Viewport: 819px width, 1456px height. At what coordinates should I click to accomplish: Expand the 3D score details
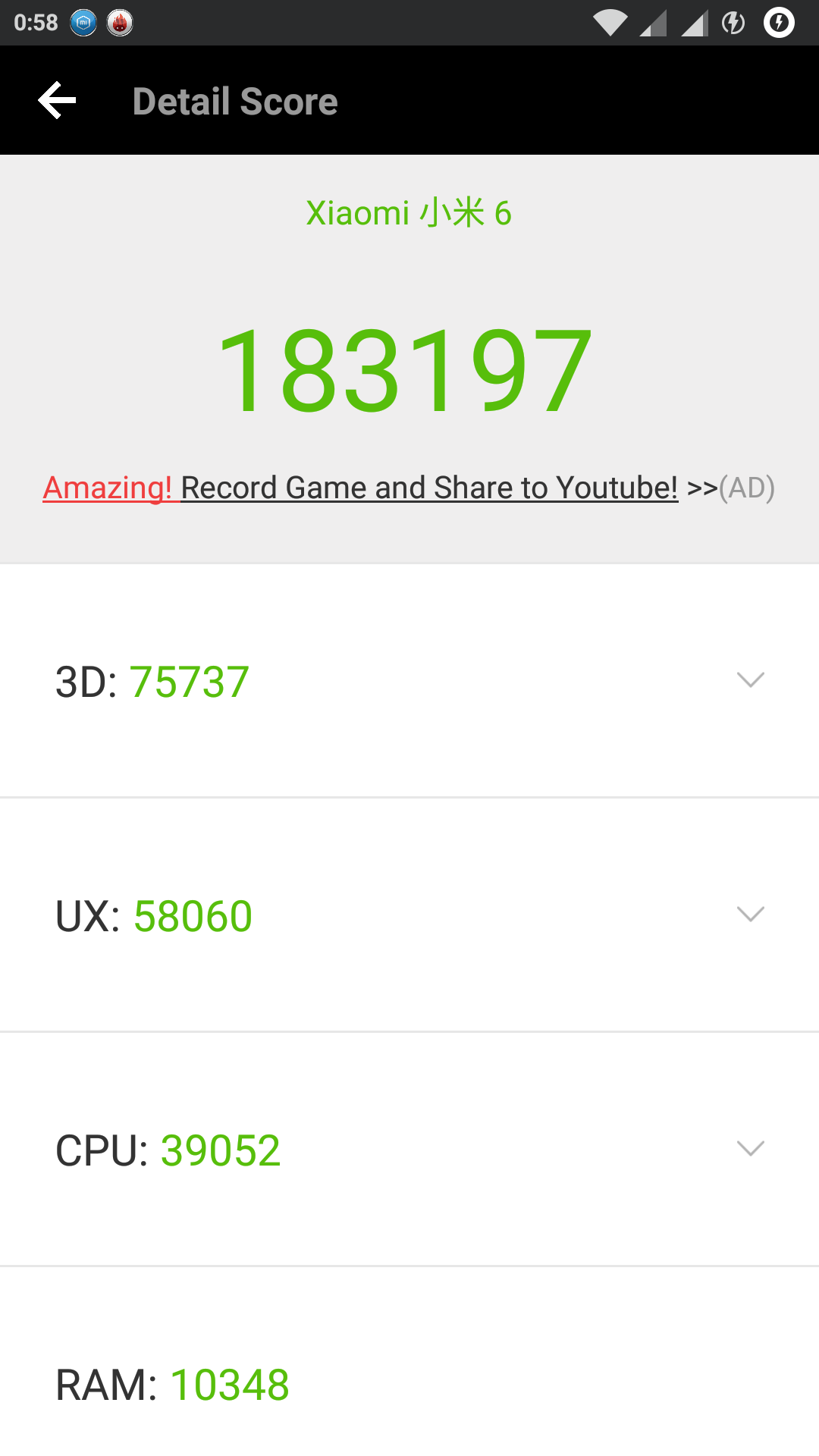click(x=750, y=679)
